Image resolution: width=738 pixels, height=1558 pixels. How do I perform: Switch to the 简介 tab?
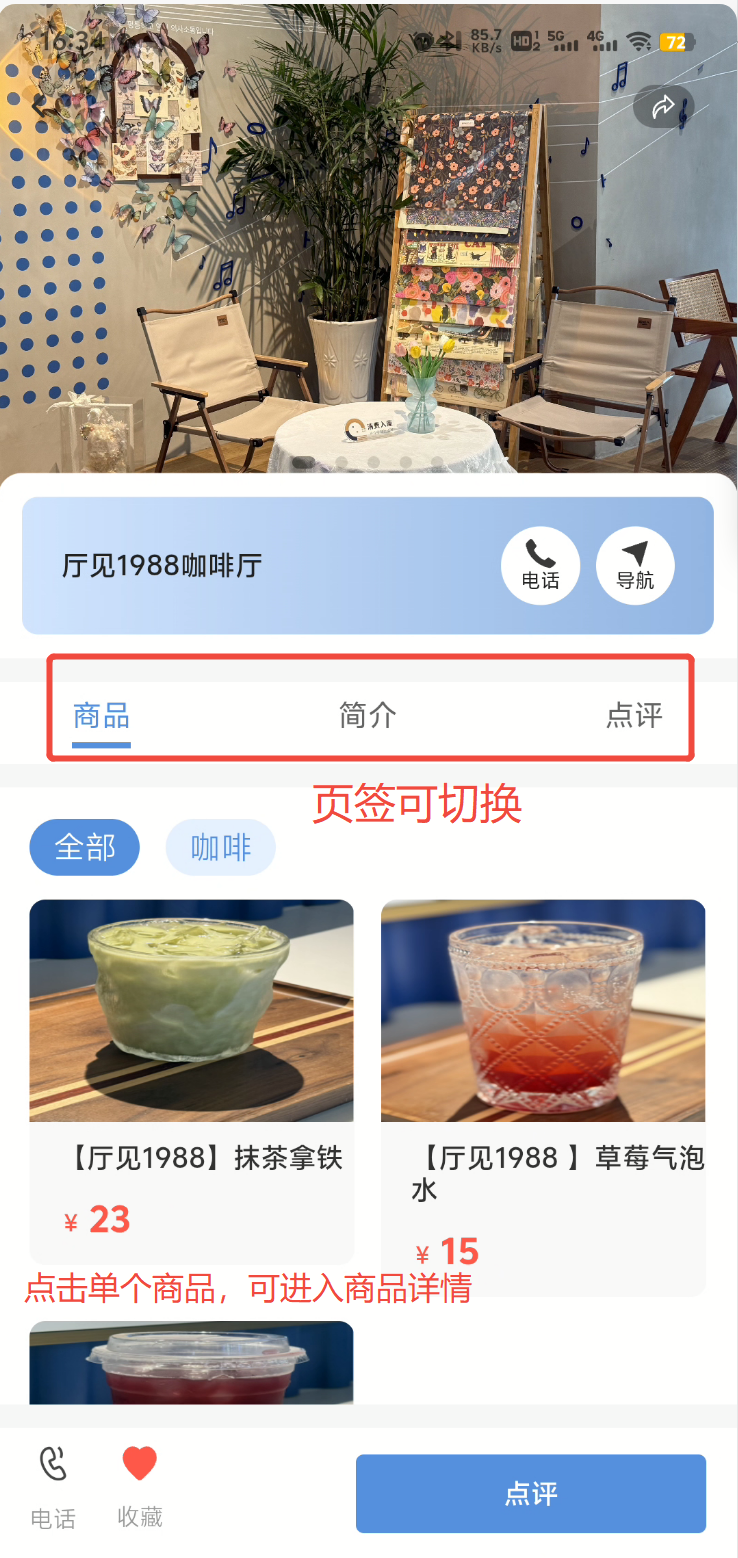click(x=368, y=716)
